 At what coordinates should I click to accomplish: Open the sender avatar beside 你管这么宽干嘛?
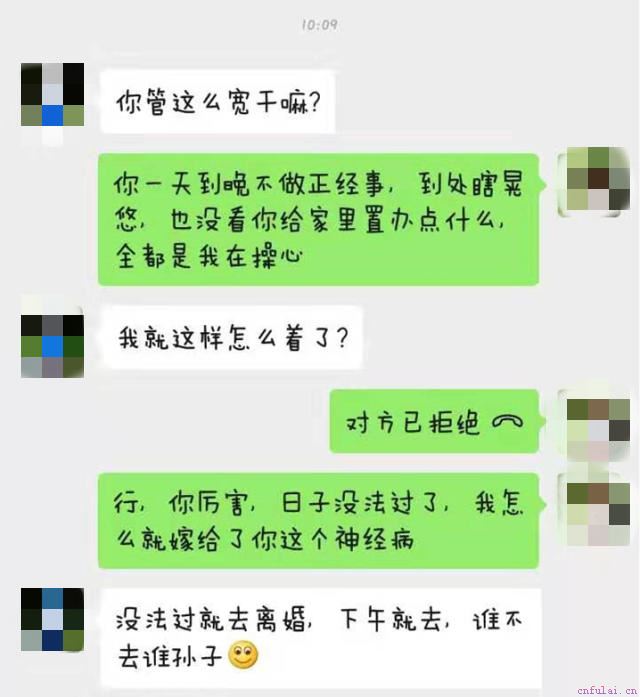tap(52, 94)
